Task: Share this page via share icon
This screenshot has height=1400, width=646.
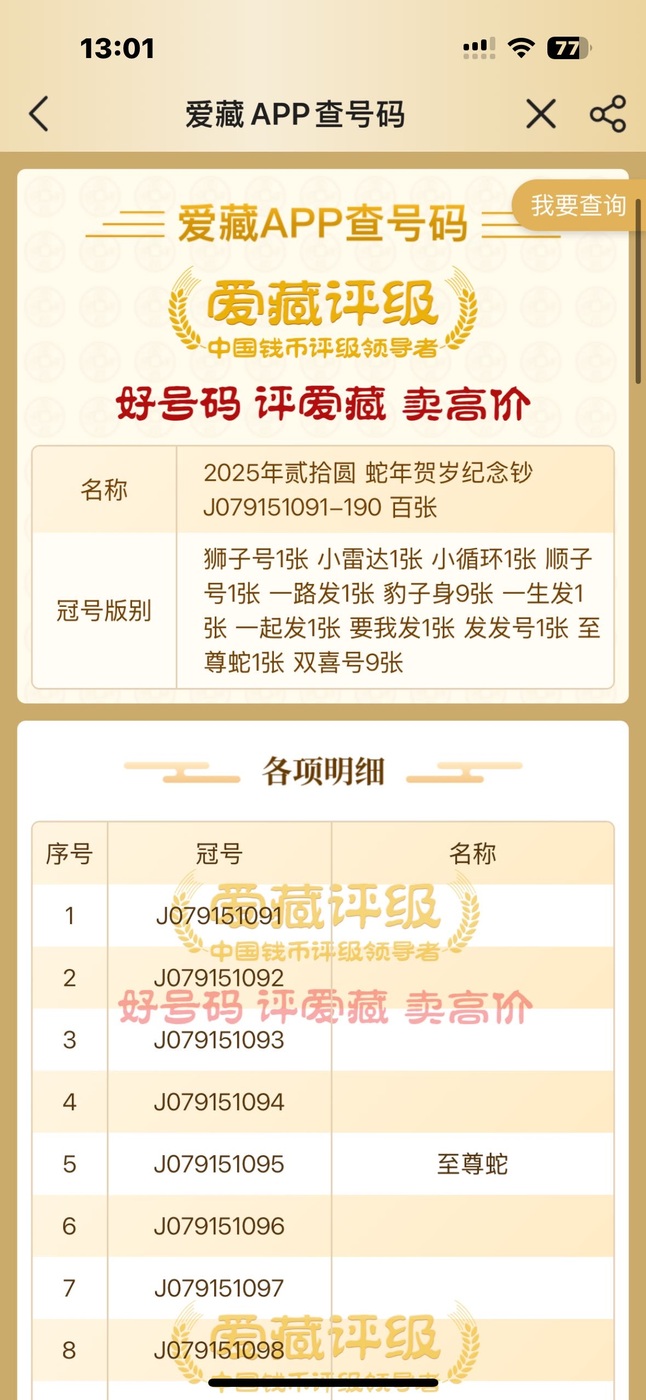Action: pos(607,114)
